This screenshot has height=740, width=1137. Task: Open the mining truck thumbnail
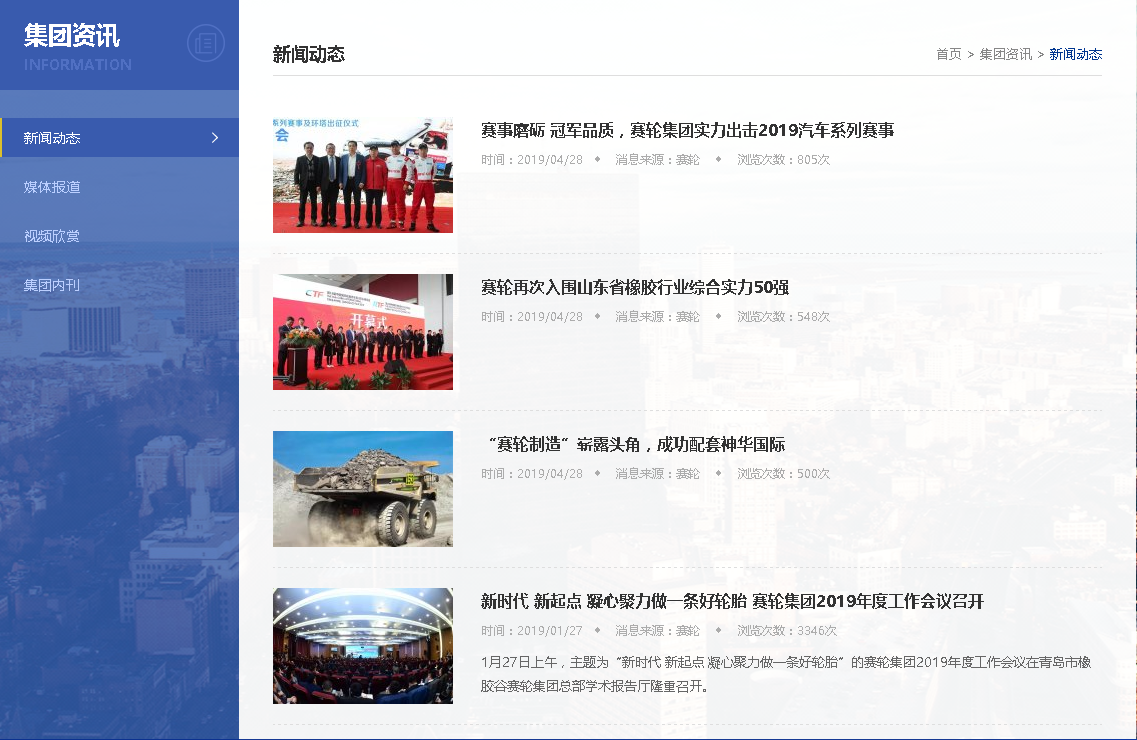pos(362,489)
